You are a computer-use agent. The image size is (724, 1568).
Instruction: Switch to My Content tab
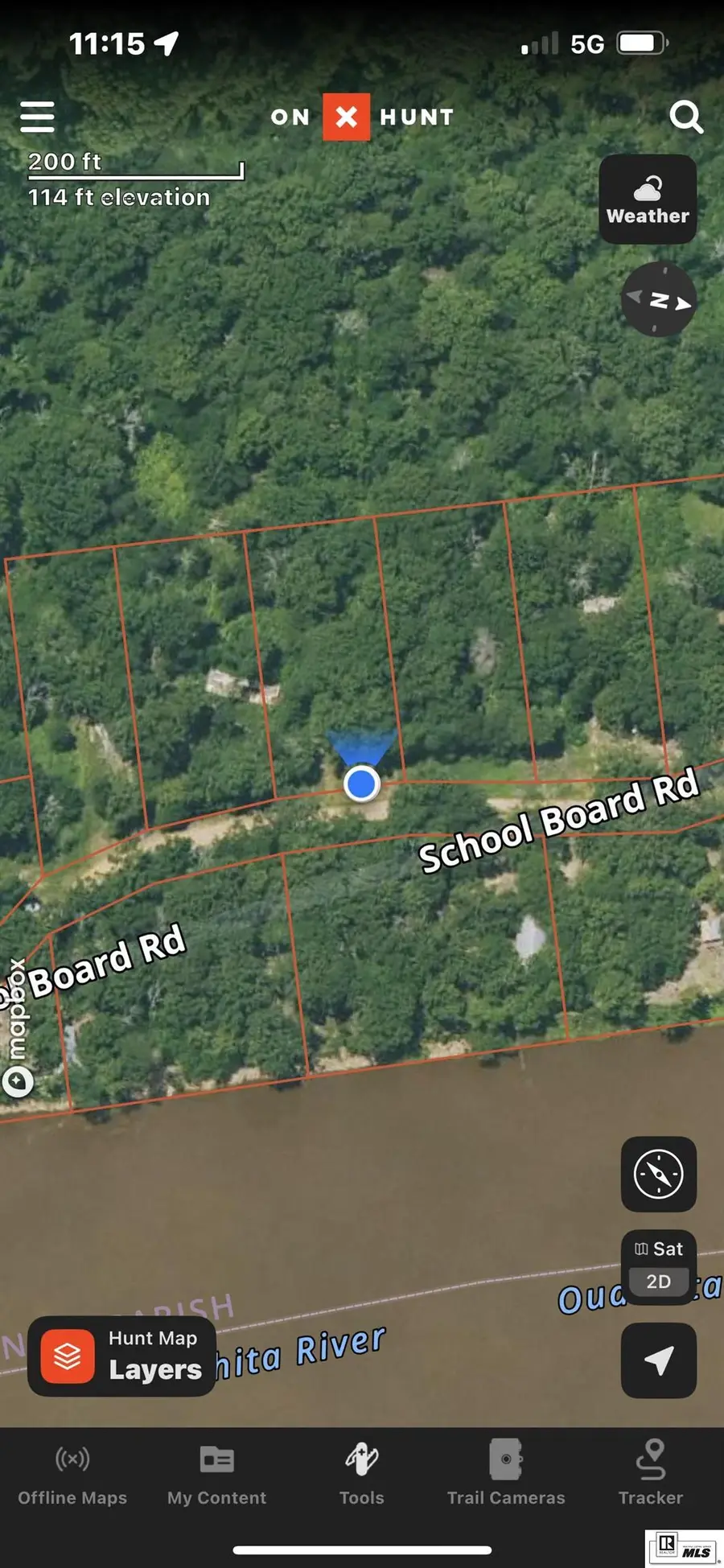click(x=216, y=1475)
